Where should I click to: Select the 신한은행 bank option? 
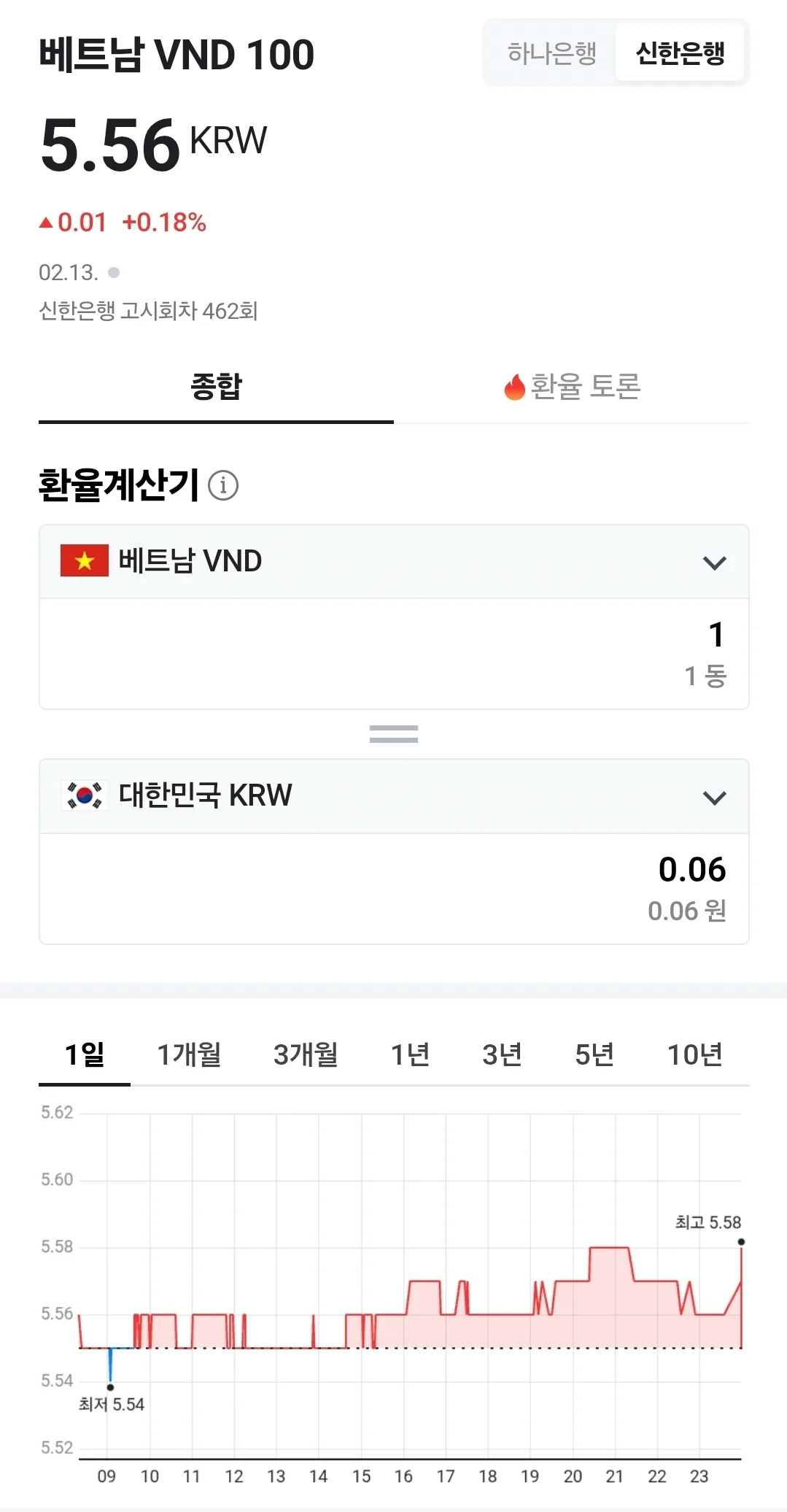click(x=680, y=53)
